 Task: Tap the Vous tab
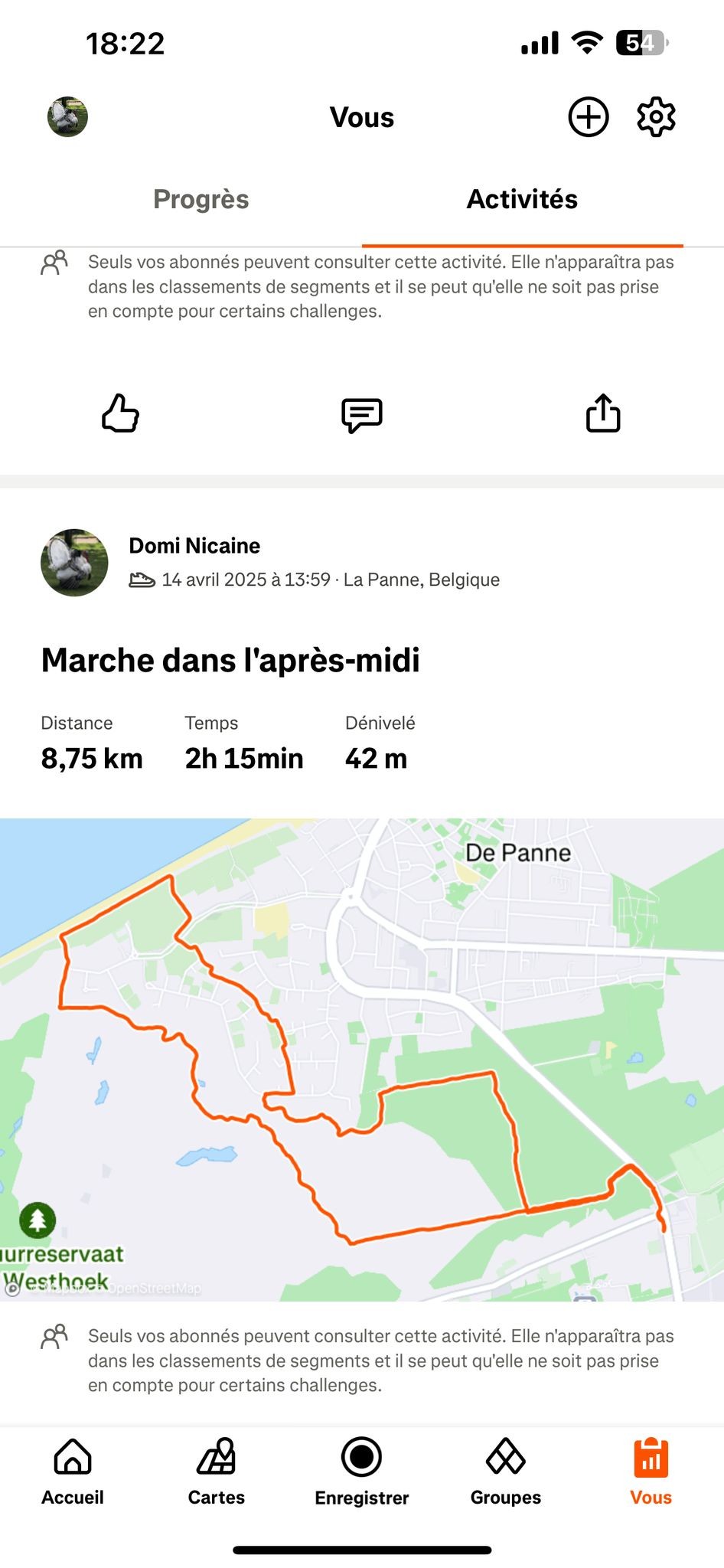(x=651, y=1472)
